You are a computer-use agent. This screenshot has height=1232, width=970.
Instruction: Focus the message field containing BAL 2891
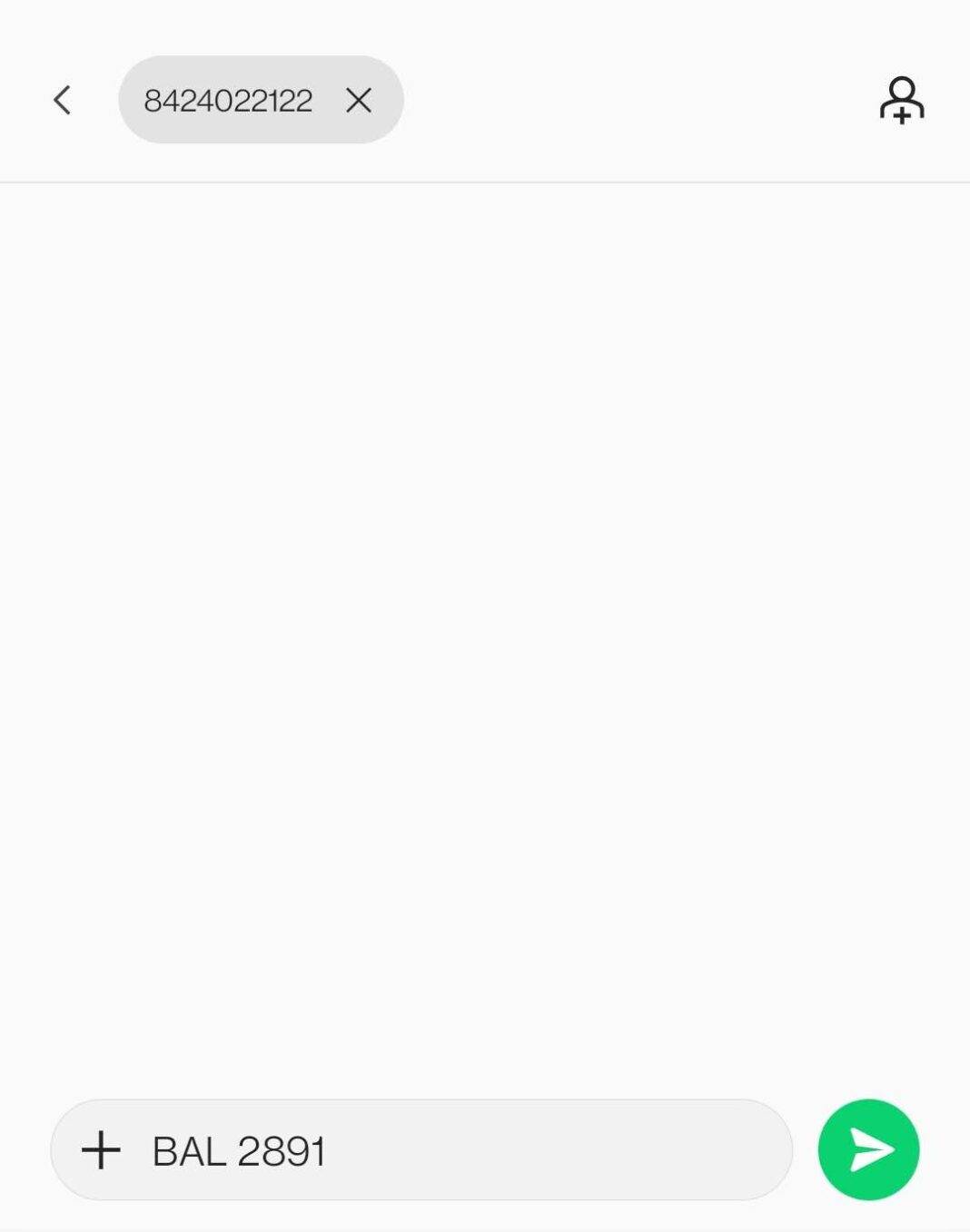[x=454, y=1150]
